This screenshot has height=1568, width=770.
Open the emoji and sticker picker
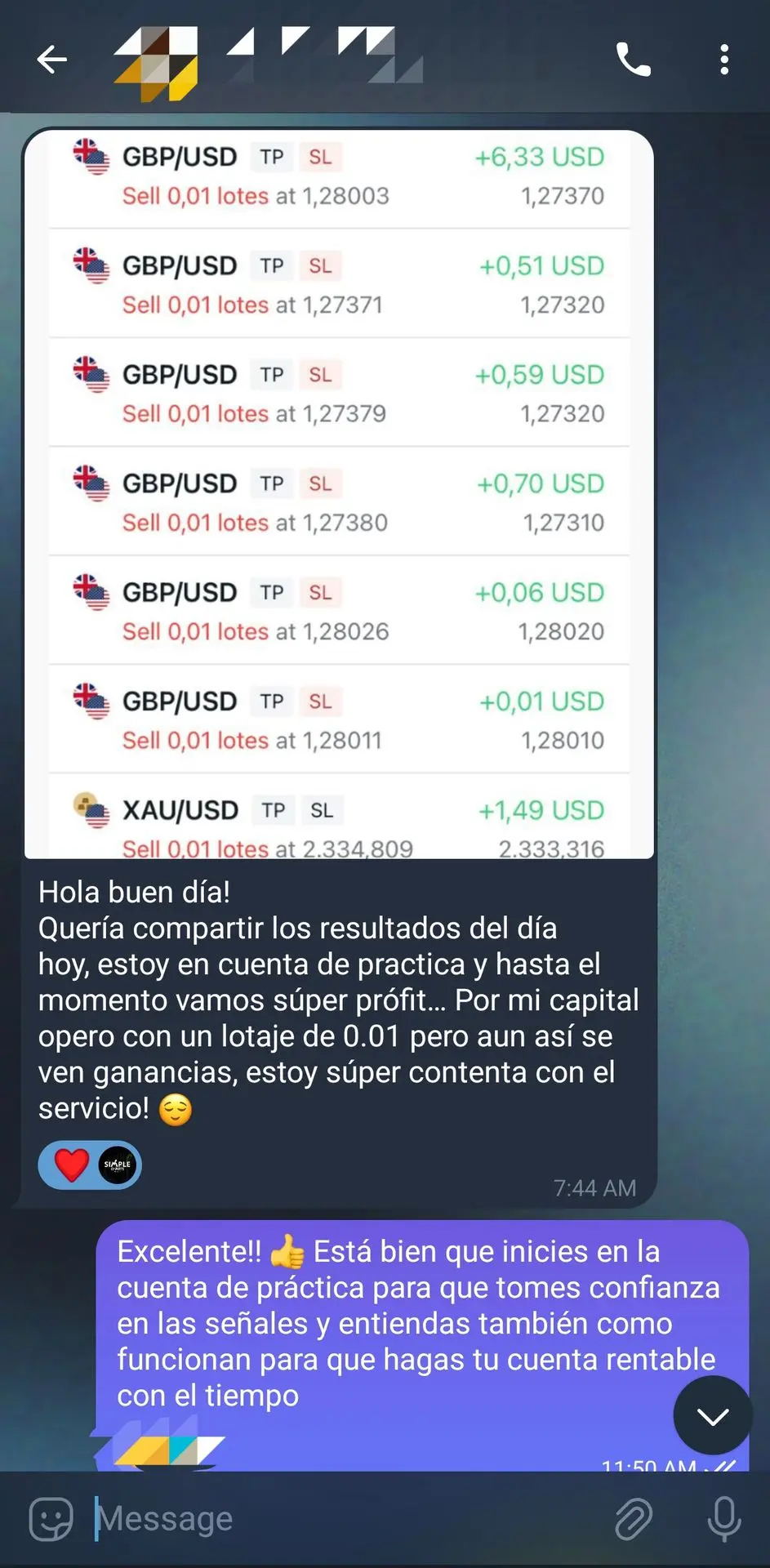coord(51,1519)
